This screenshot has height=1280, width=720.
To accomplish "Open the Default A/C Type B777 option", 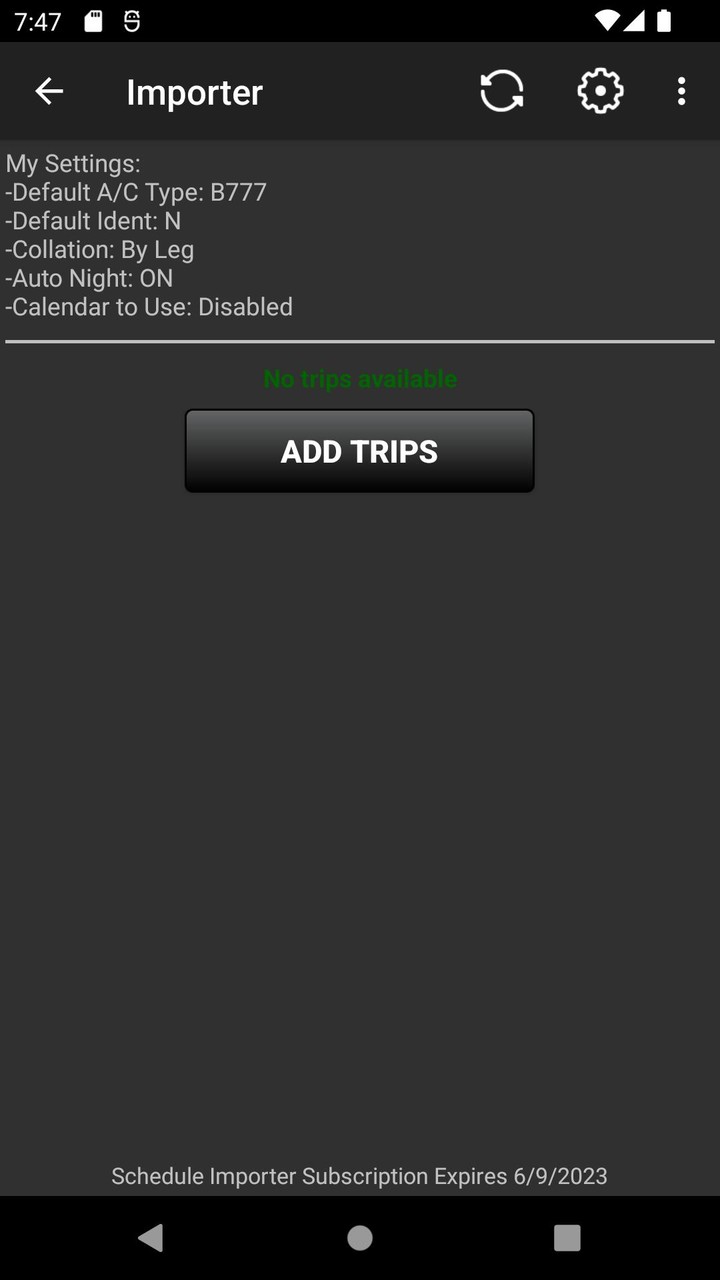I will [x=134, y=192].
